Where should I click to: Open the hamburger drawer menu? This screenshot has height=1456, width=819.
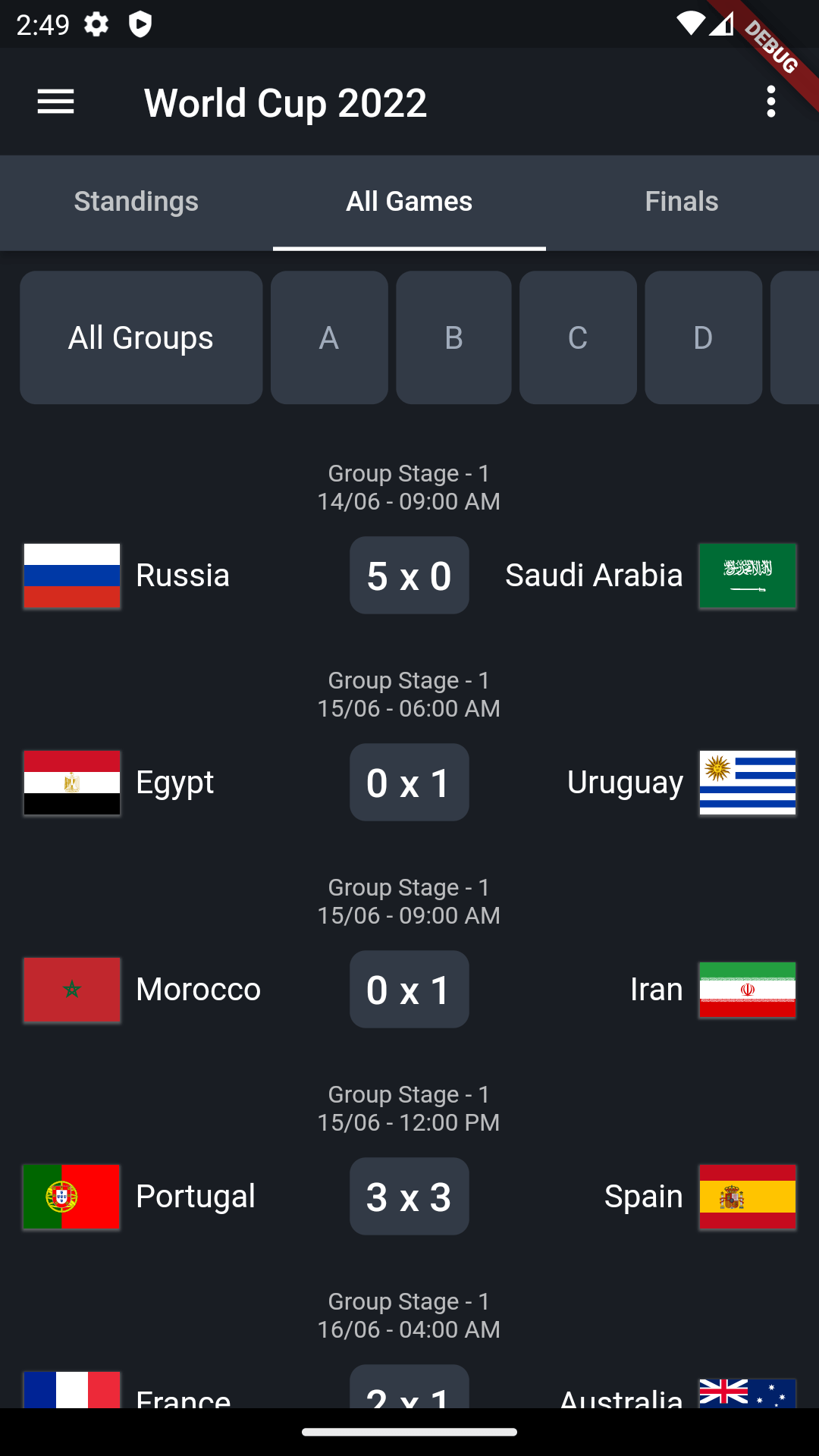tap(56, 102)
